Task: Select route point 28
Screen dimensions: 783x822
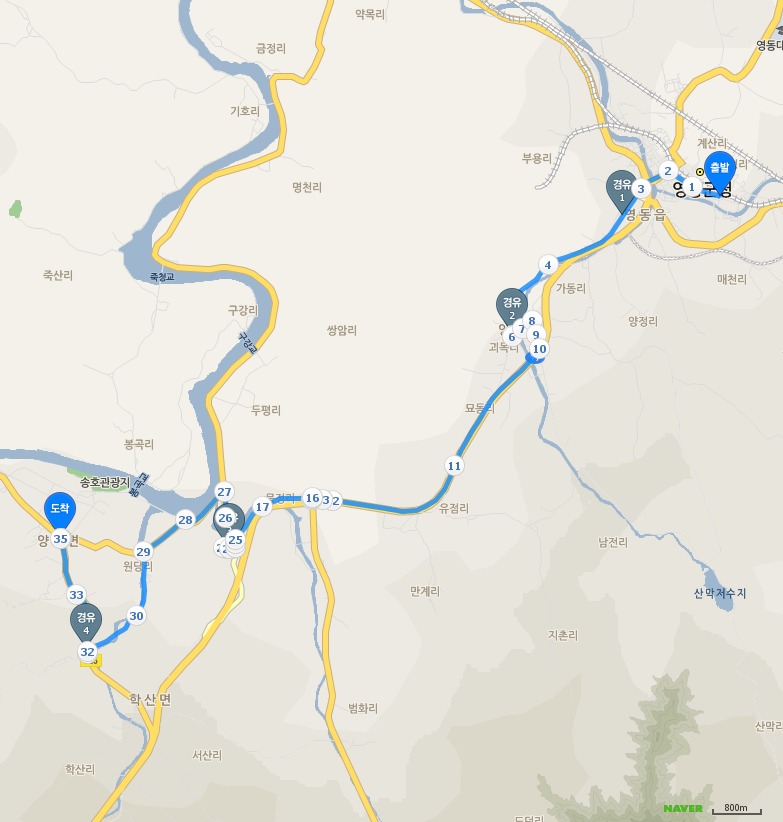Action: click(x=185, y=519)
